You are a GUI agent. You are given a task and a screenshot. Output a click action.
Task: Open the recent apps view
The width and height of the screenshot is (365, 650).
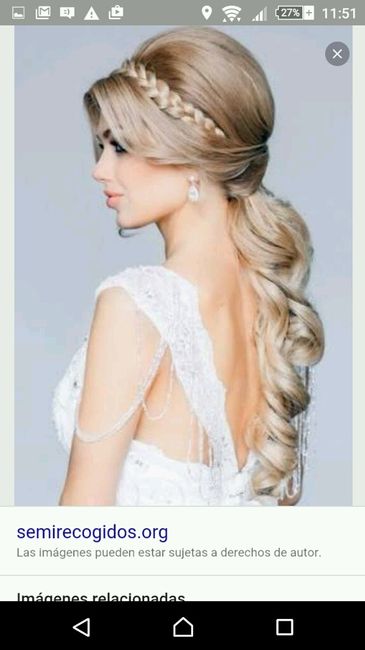[x=285, y=627]
